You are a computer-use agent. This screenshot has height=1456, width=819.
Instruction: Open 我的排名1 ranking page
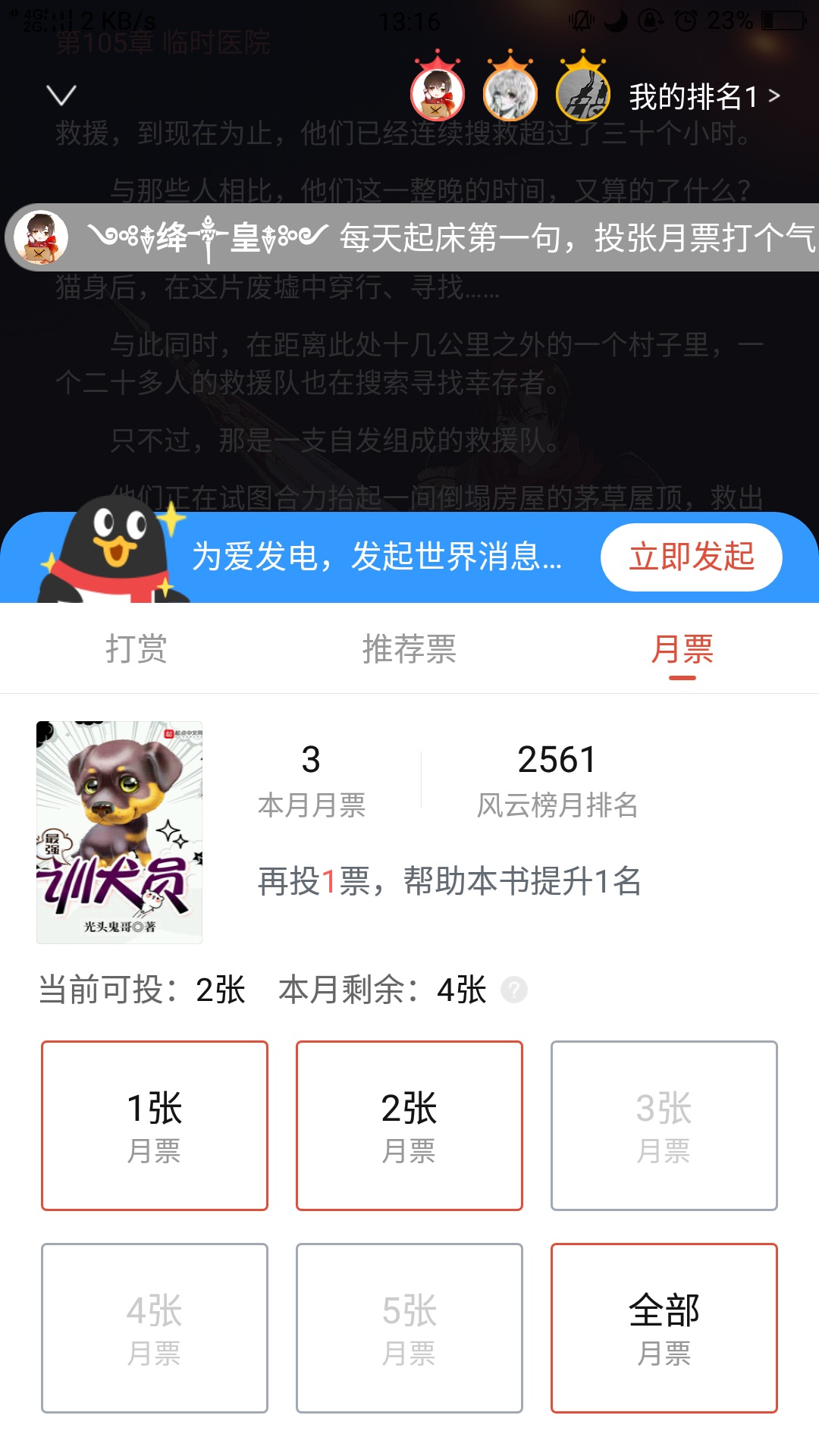pos(704,96)
